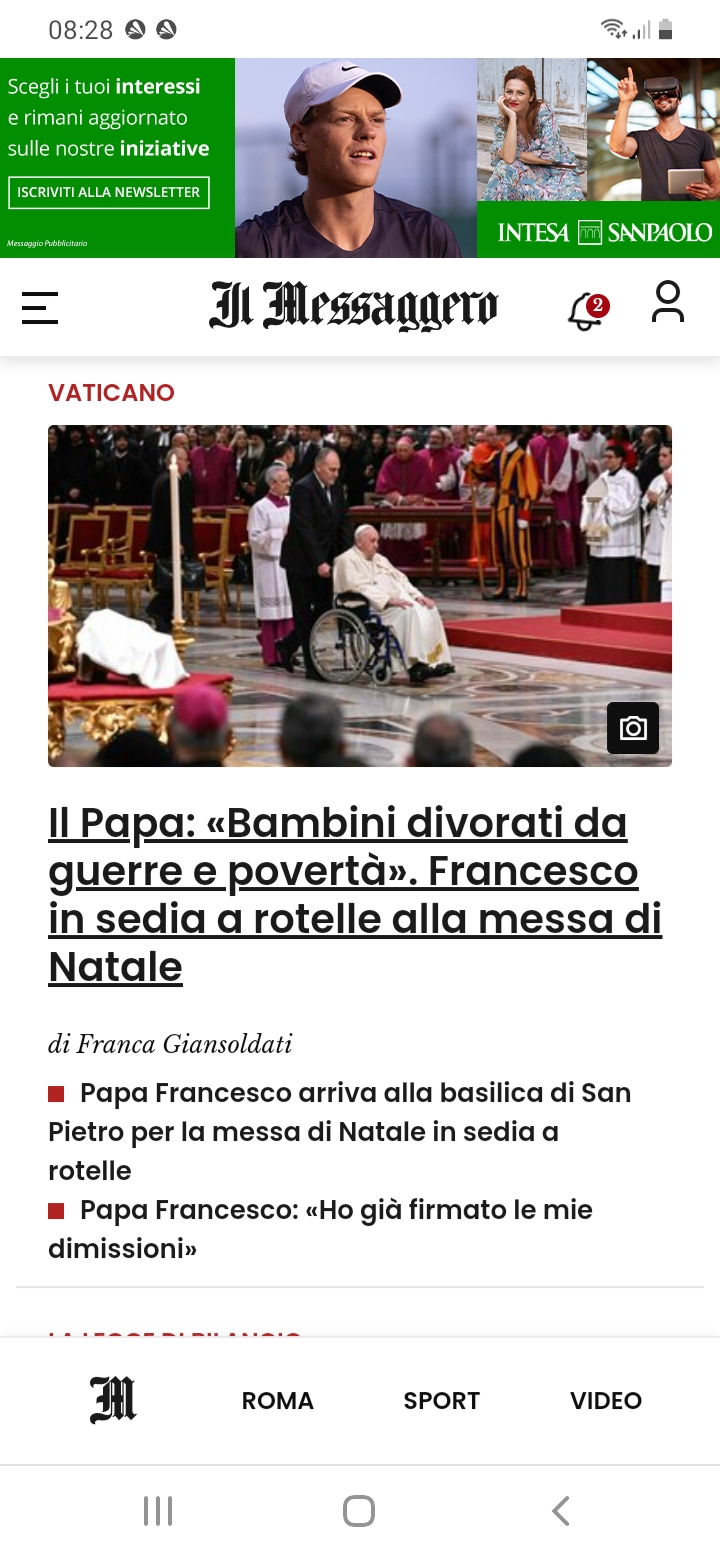Image resolution: width=720 pixels, height=1560 pixels.
Task: Switch to the Video tab
Action: pyautogui.click(x=605, y=1401)
